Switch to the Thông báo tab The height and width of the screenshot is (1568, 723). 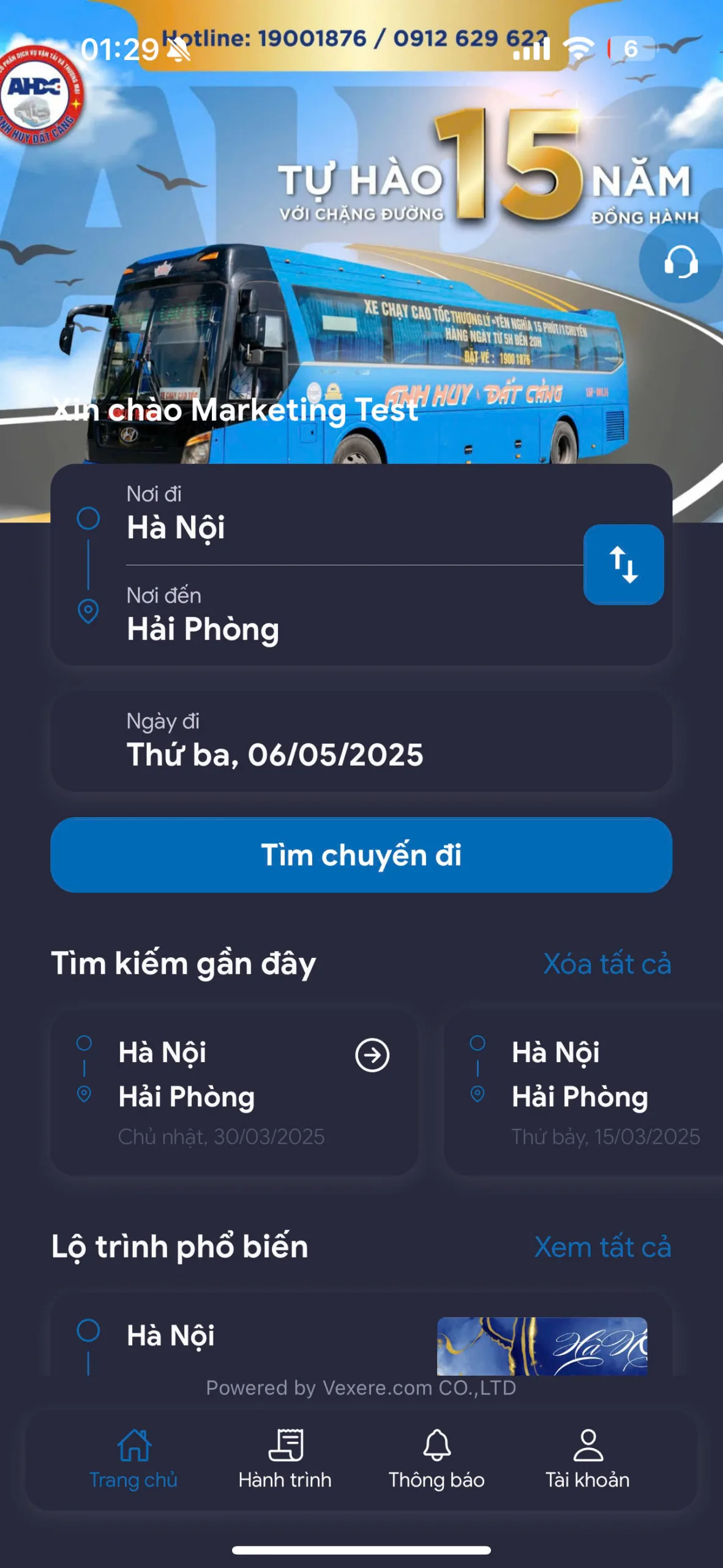(436, 1460)
